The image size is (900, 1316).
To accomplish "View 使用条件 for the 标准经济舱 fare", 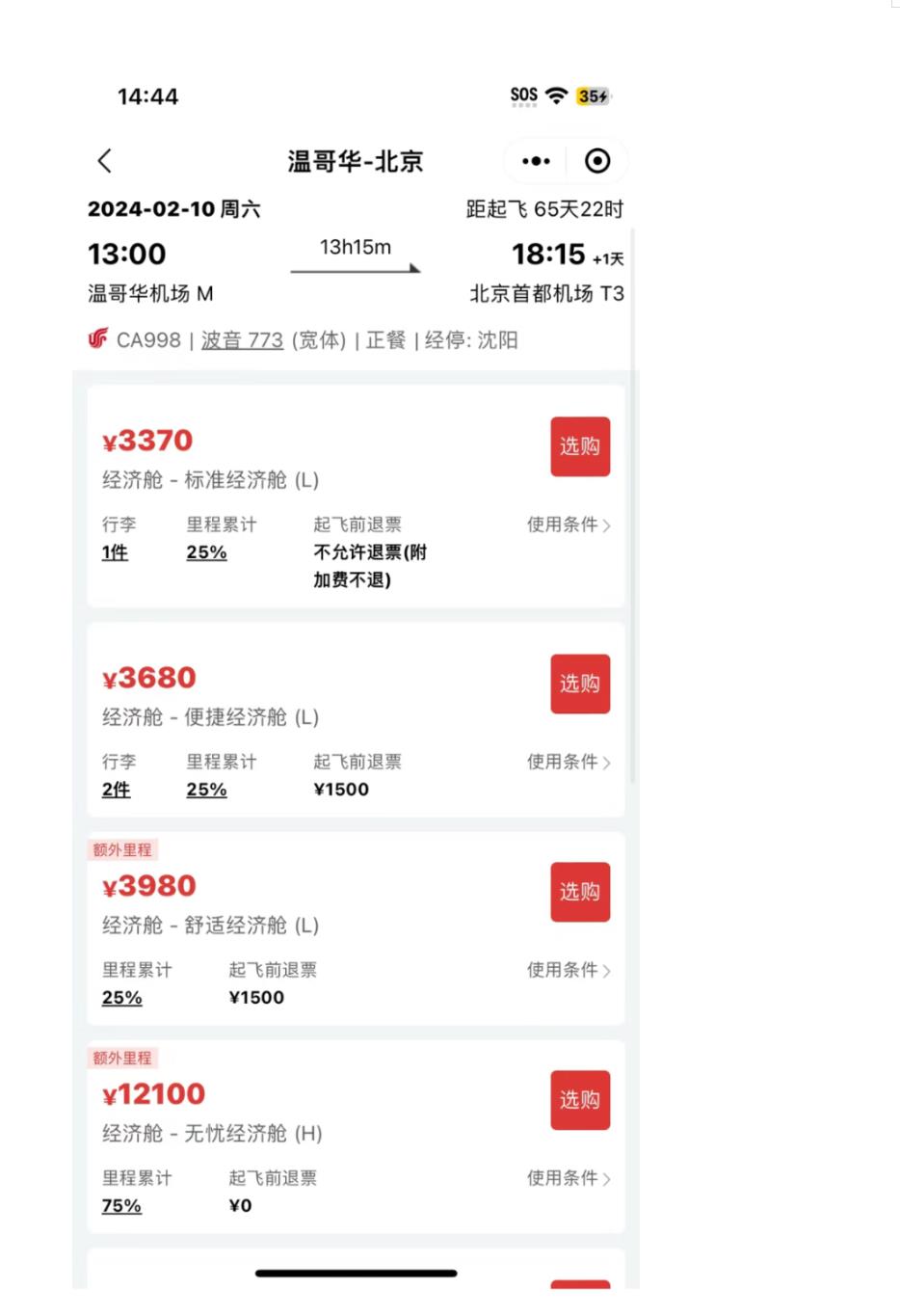I will pos(568,524).
